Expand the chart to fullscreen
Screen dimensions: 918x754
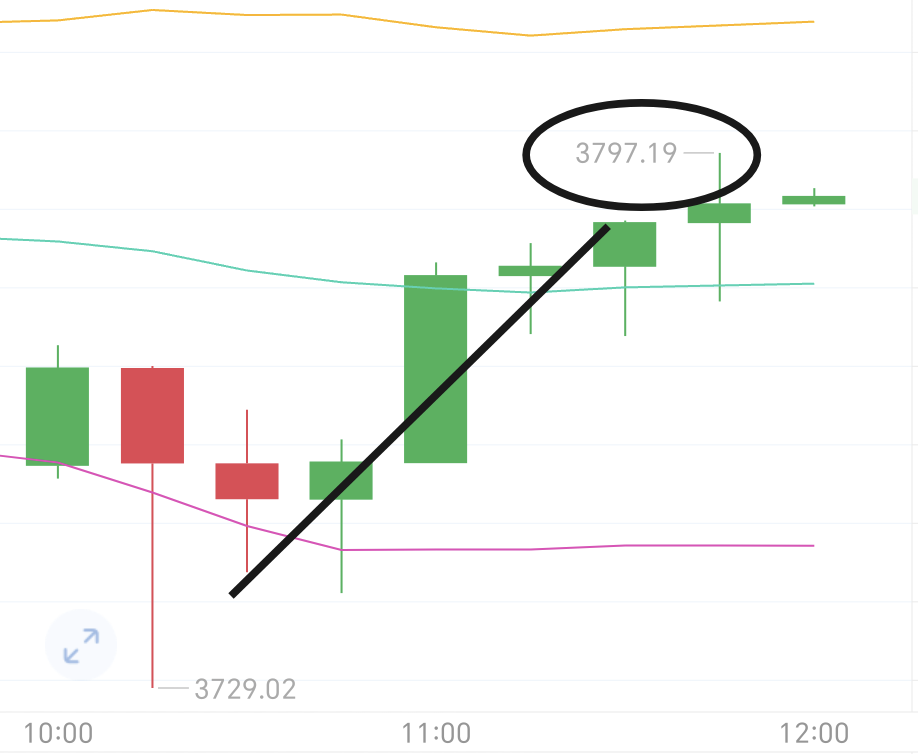click(81, 646)
